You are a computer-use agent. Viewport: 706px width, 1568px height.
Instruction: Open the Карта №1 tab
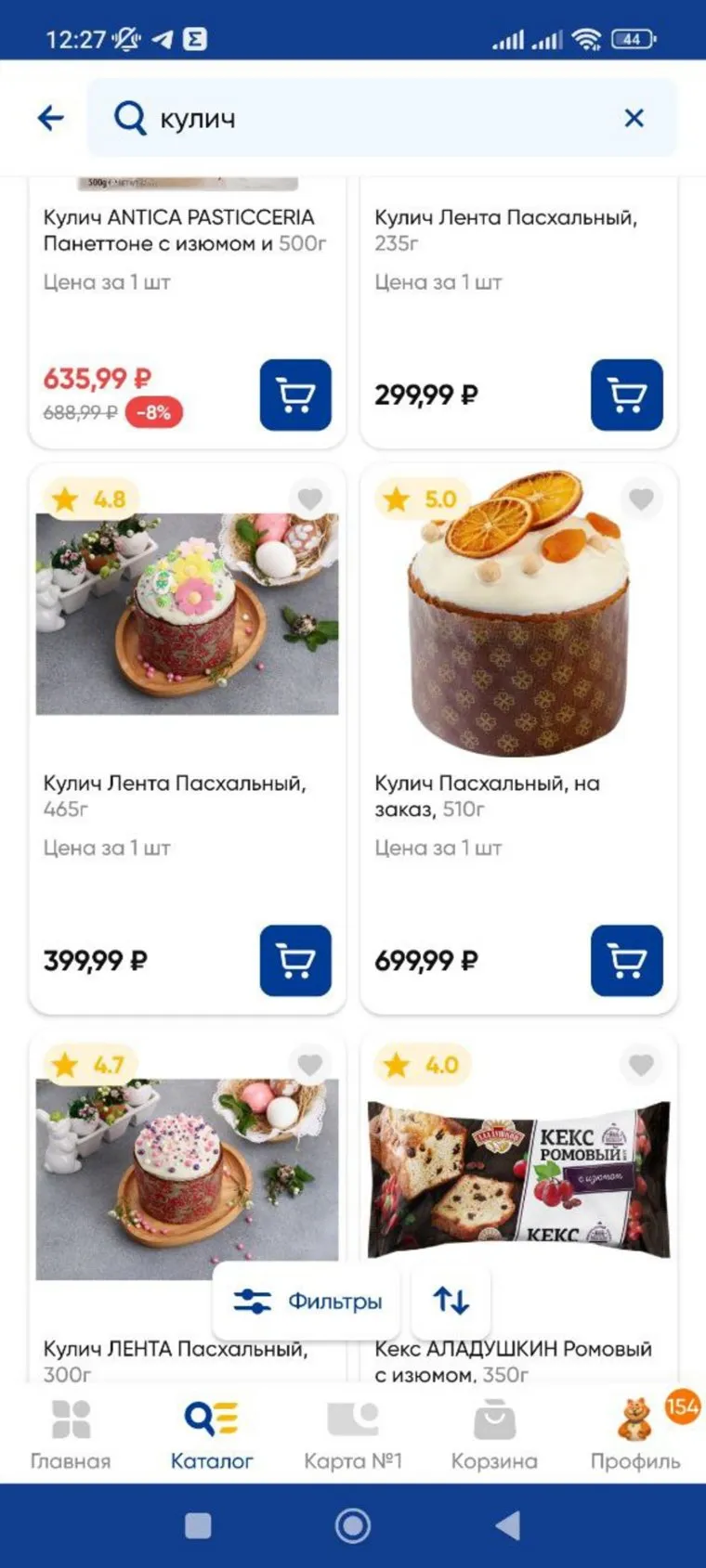click(353, 1435)
